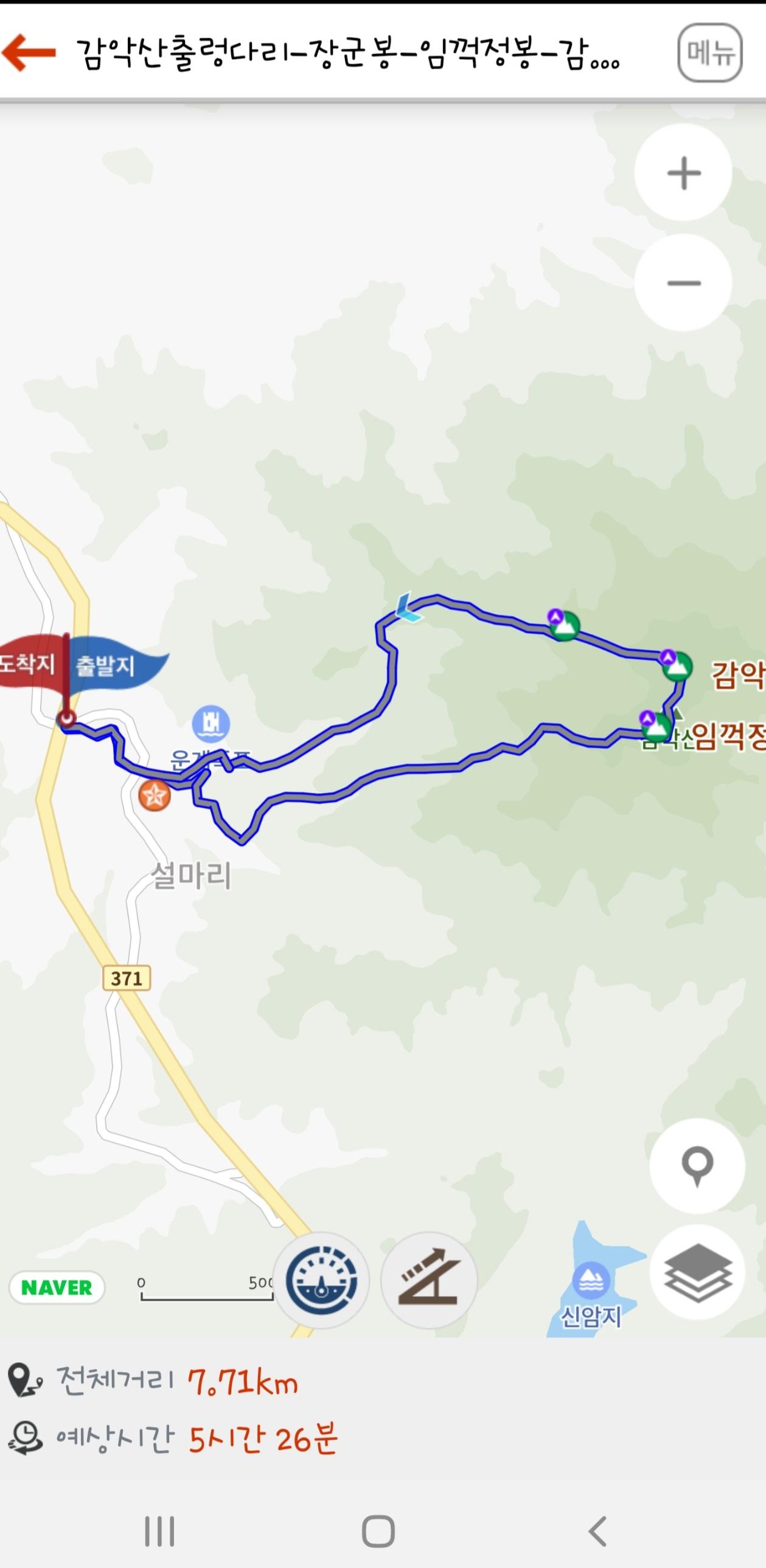Show the elevation slope profile
Image resolution: width=766 pixels, height=1568 pixels.
click(430, 1281)
